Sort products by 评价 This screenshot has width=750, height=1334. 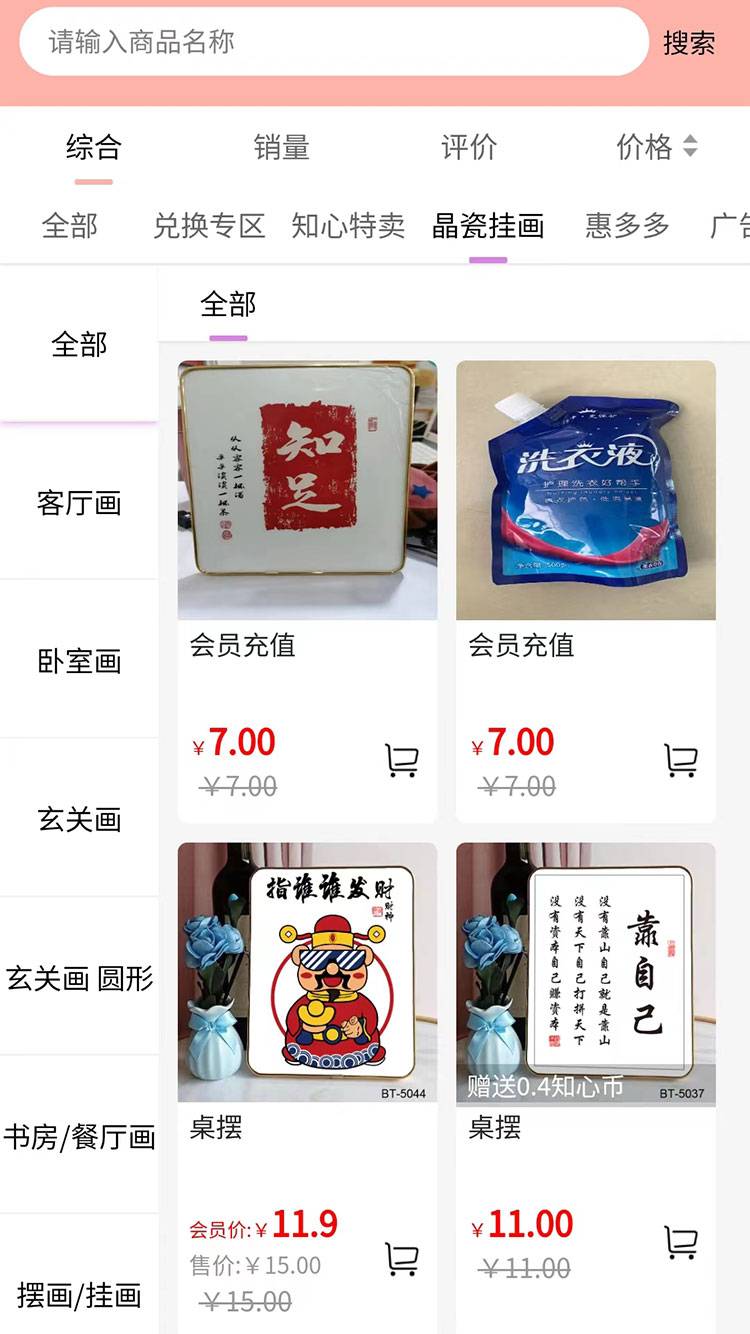469,148
